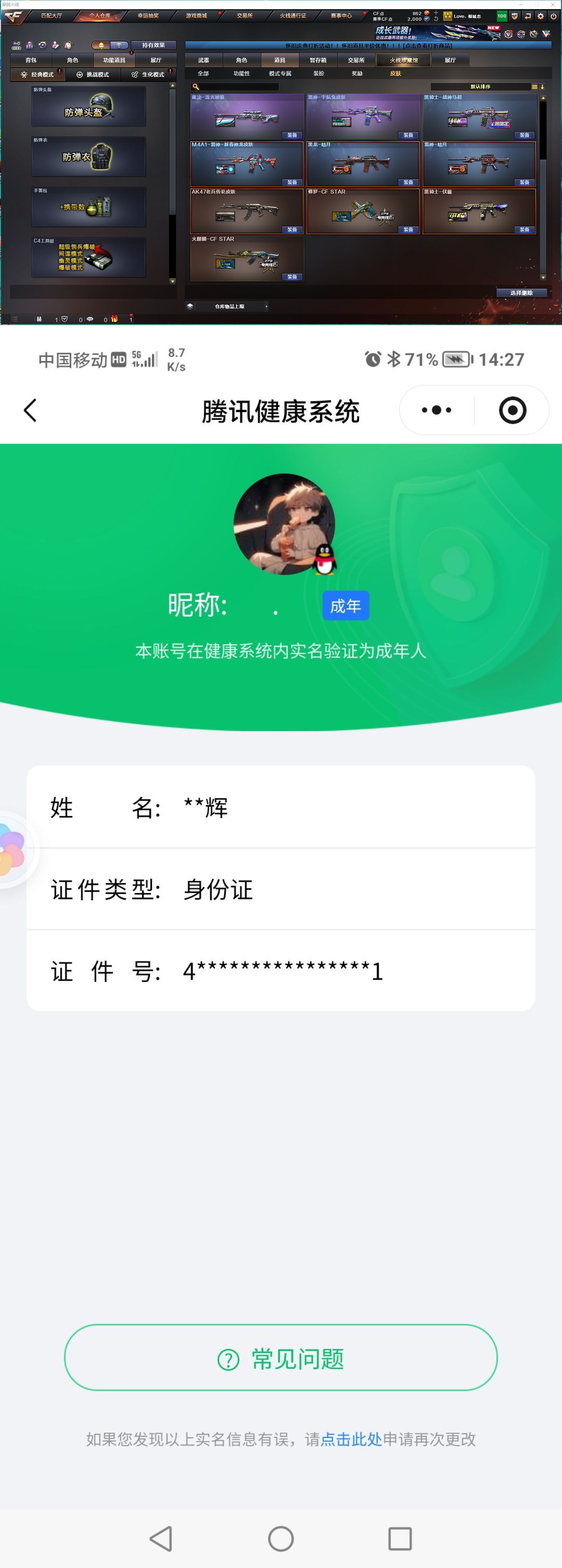This screenshot has height=1568, width=562.
Task: Click the replay restore icon in the toolbar
Action: pos(43,45)
